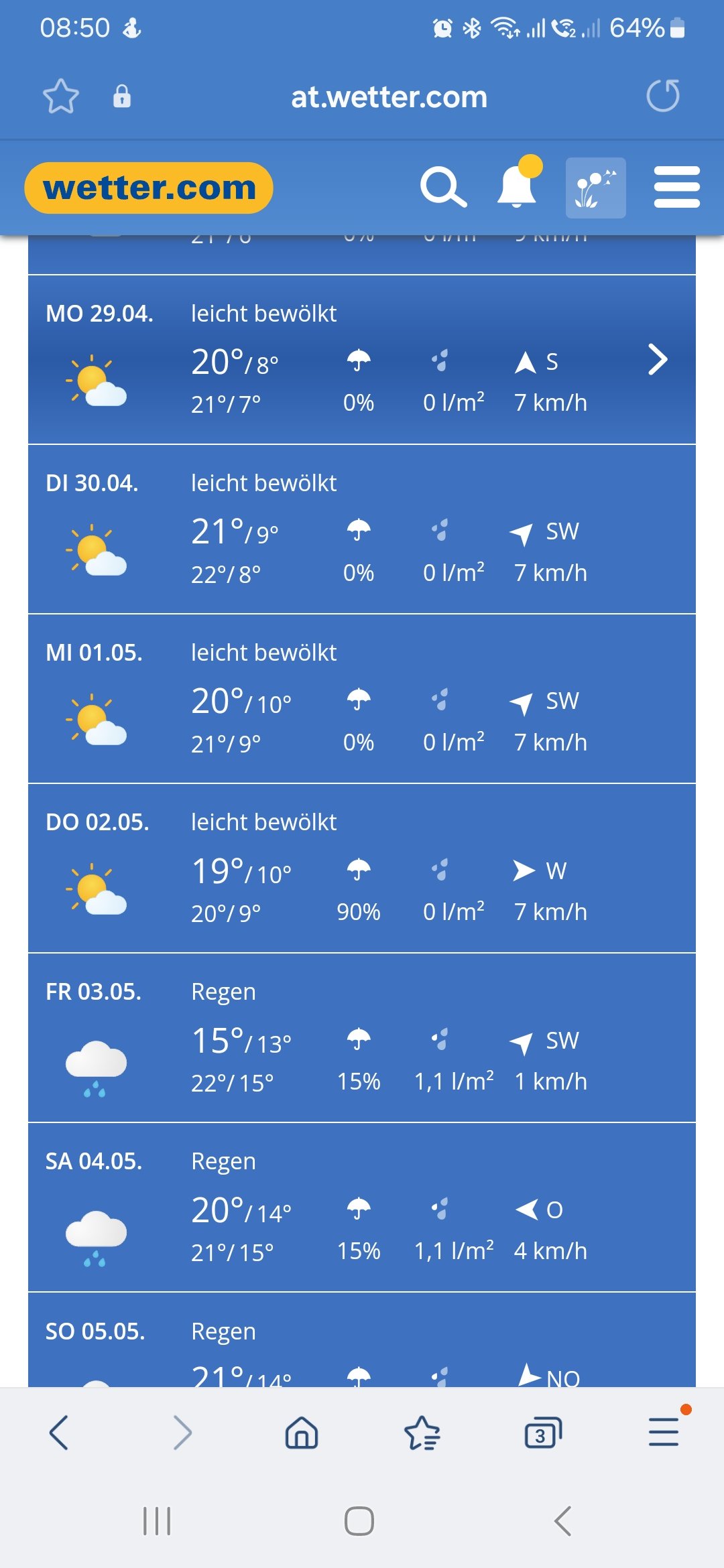Open the wetter.com hamburger menu
Image resolution: width=724 pixels, height=1568 pixels.
677,188
